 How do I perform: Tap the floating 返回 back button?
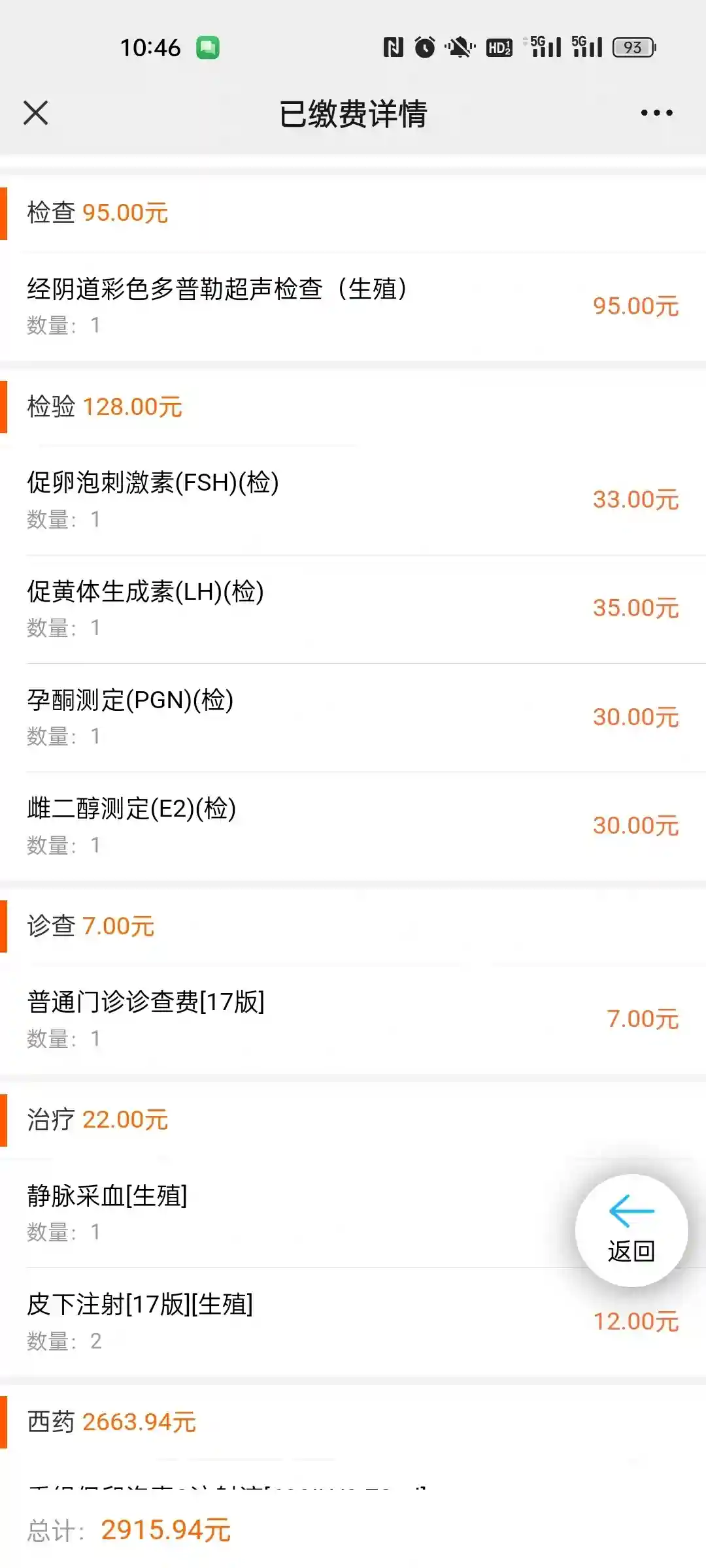click(x=631, y=1231)
